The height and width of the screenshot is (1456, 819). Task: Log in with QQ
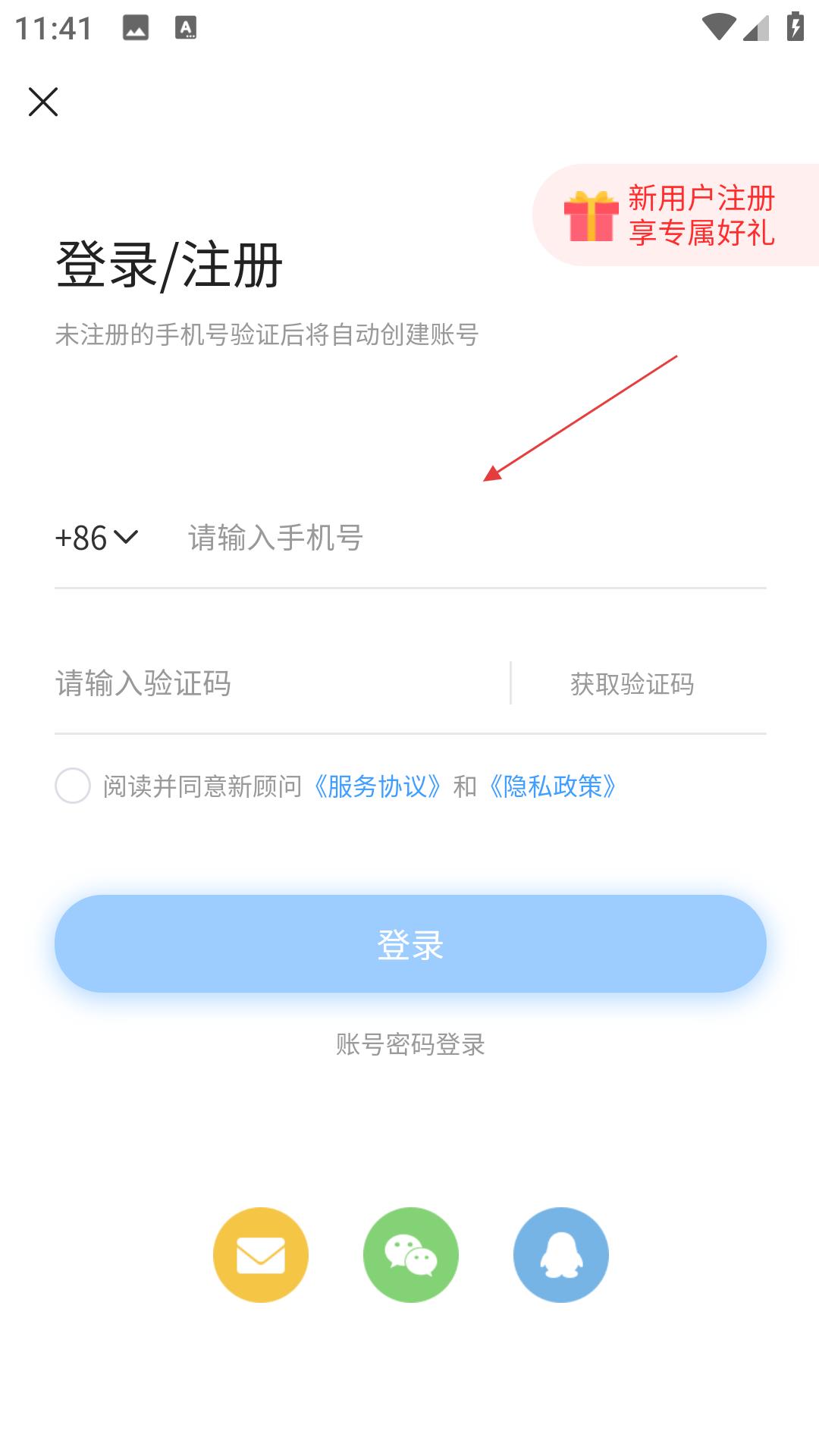pos(560,1255)
